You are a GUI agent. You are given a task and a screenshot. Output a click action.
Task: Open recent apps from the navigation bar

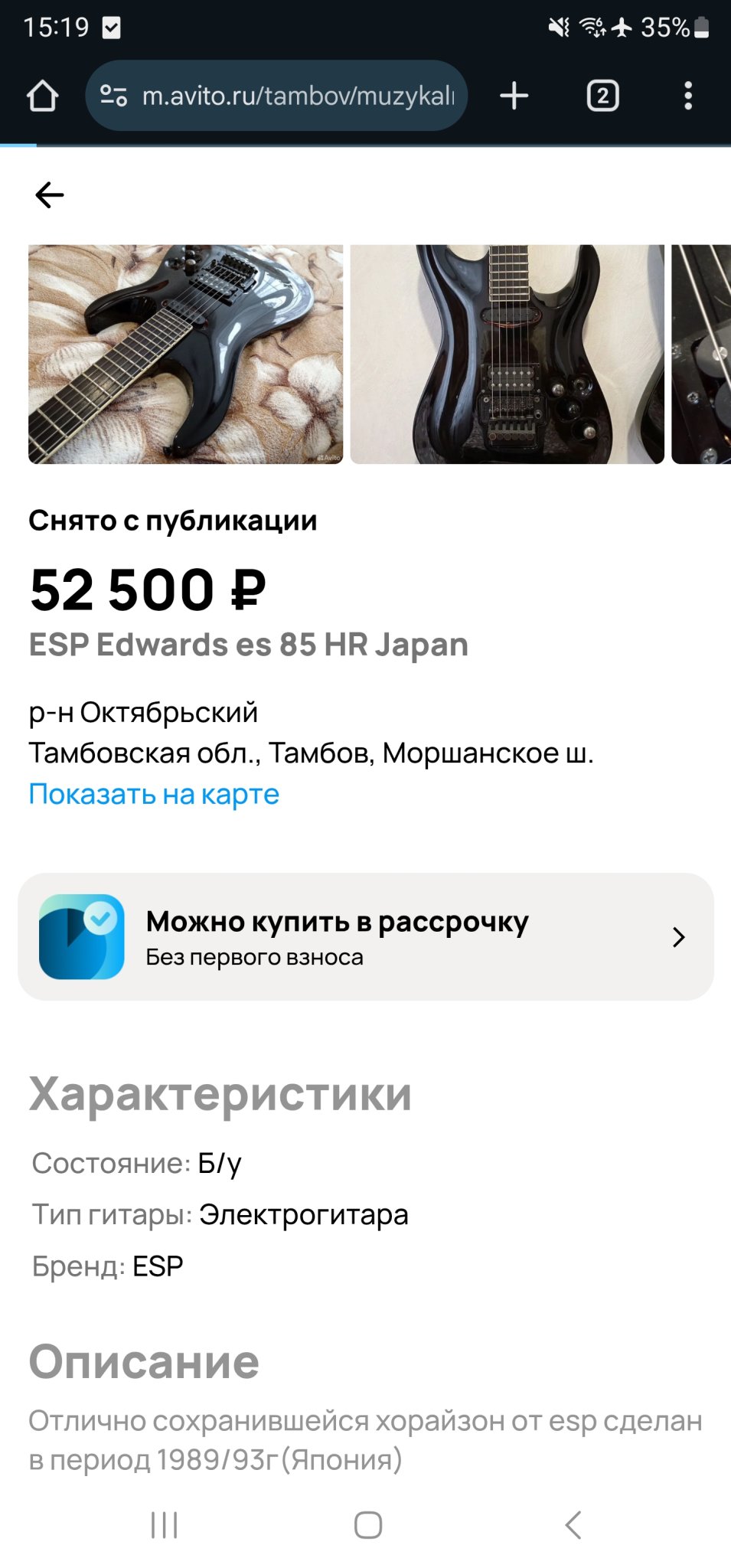point(164,1524)
